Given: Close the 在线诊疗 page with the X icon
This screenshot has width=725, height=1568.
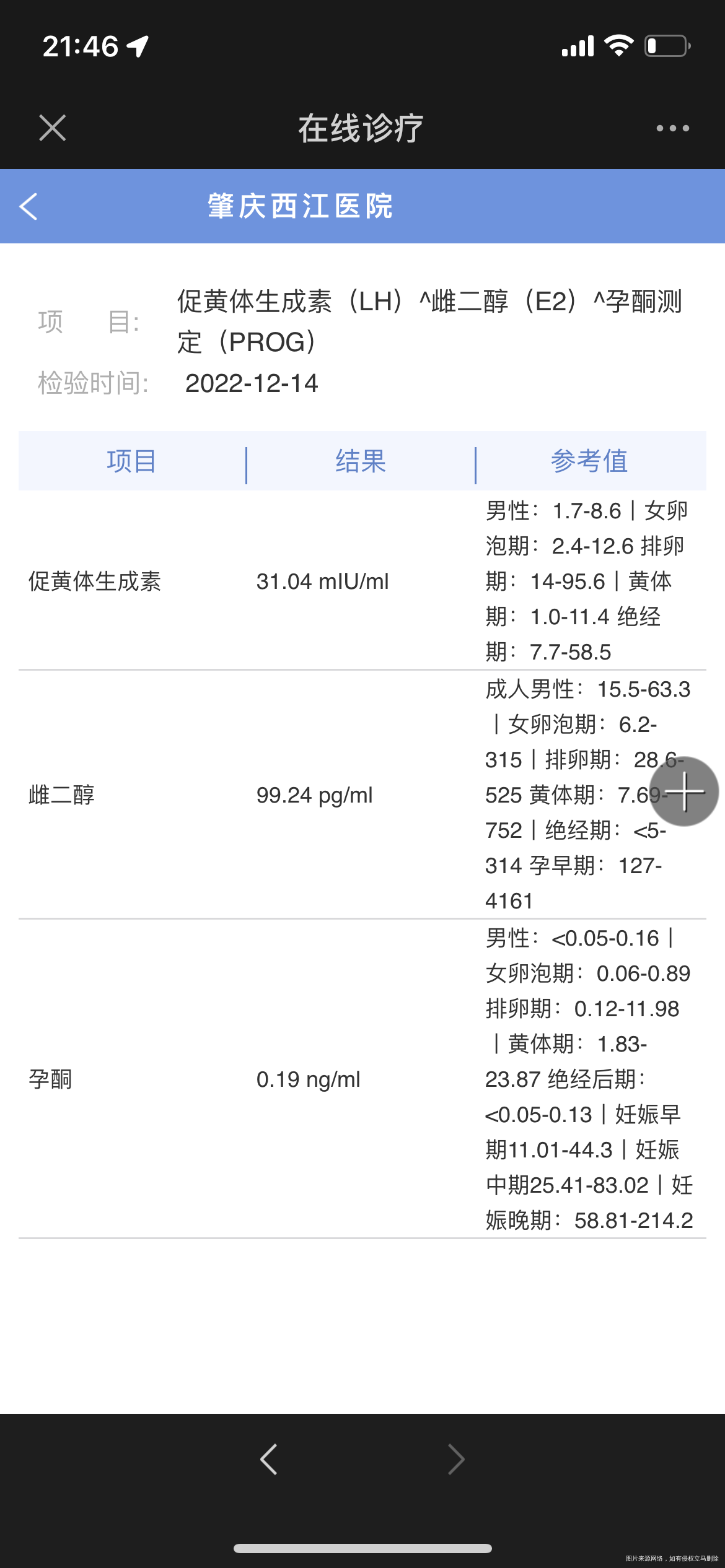Looking at the screenshot, I should (x=52, y=128).
